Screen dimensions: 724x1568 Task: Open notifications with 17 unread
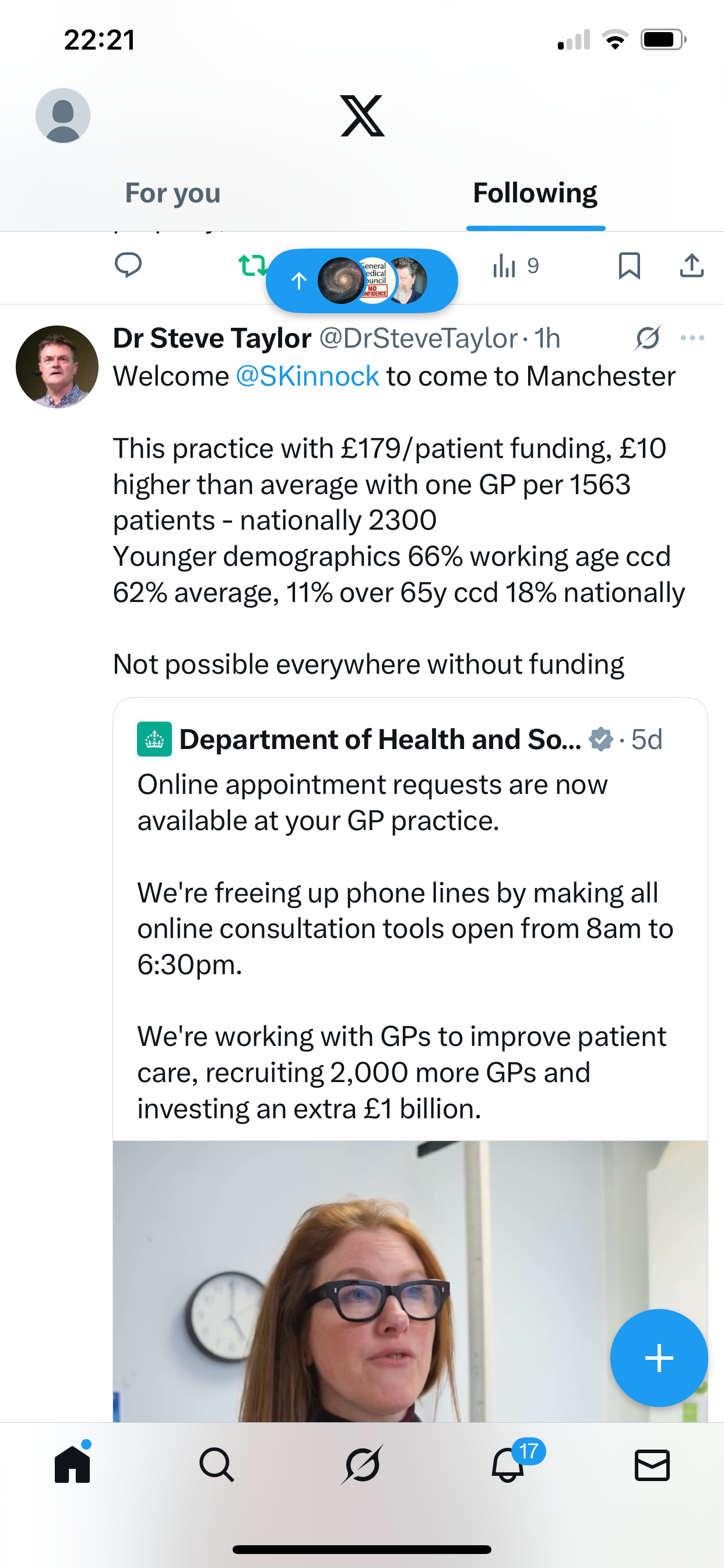(x=508, y=1465)
